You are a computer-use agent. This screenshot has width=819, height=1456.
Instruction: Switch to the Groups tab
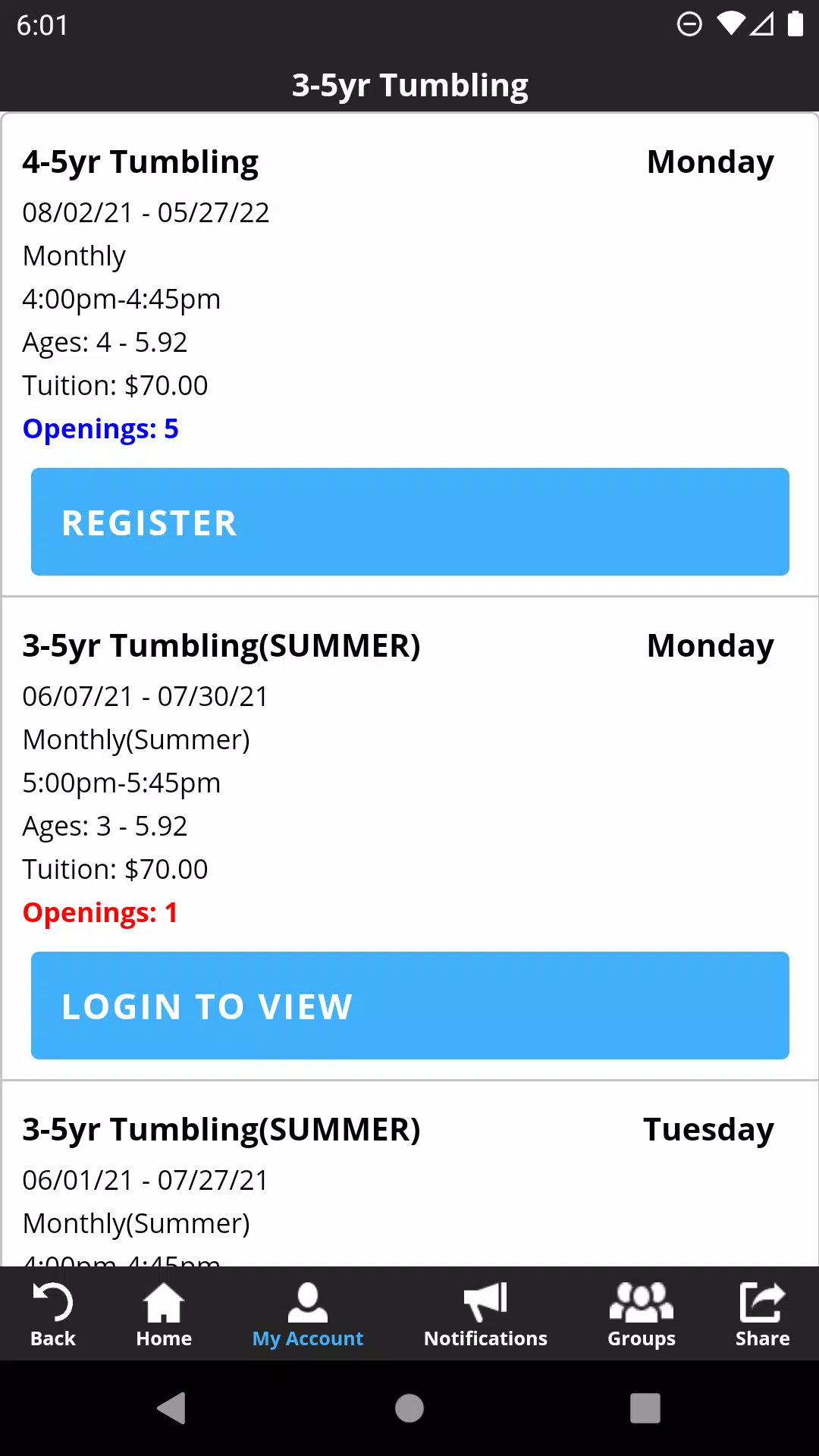tap(642, 1315)
